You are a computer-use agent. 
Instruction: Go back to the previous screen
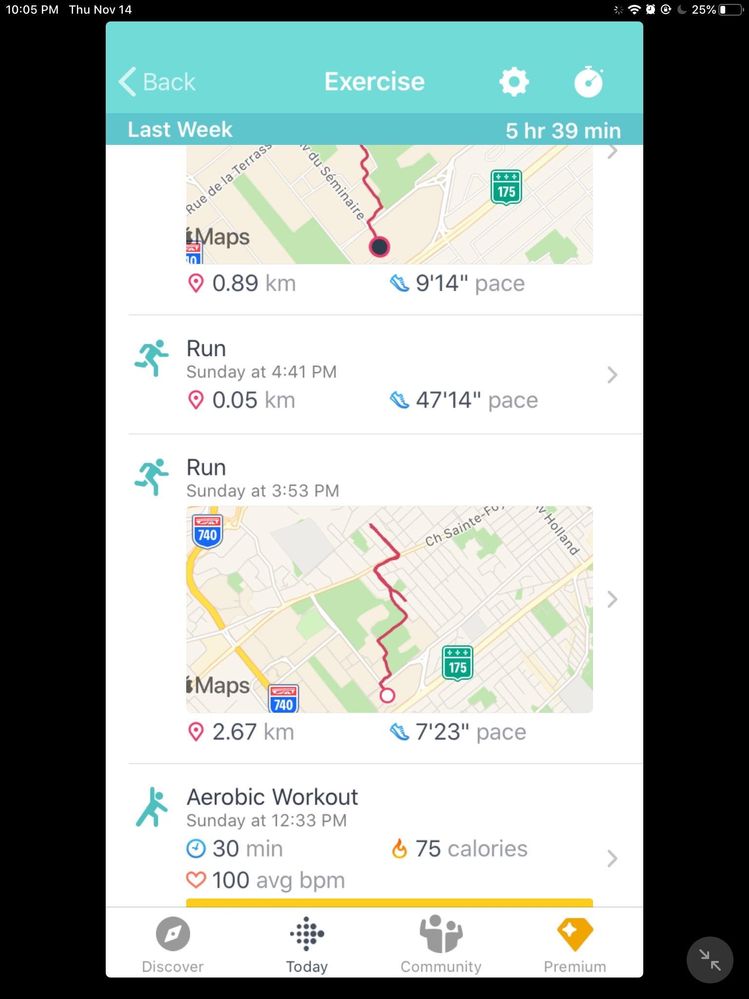157,82
